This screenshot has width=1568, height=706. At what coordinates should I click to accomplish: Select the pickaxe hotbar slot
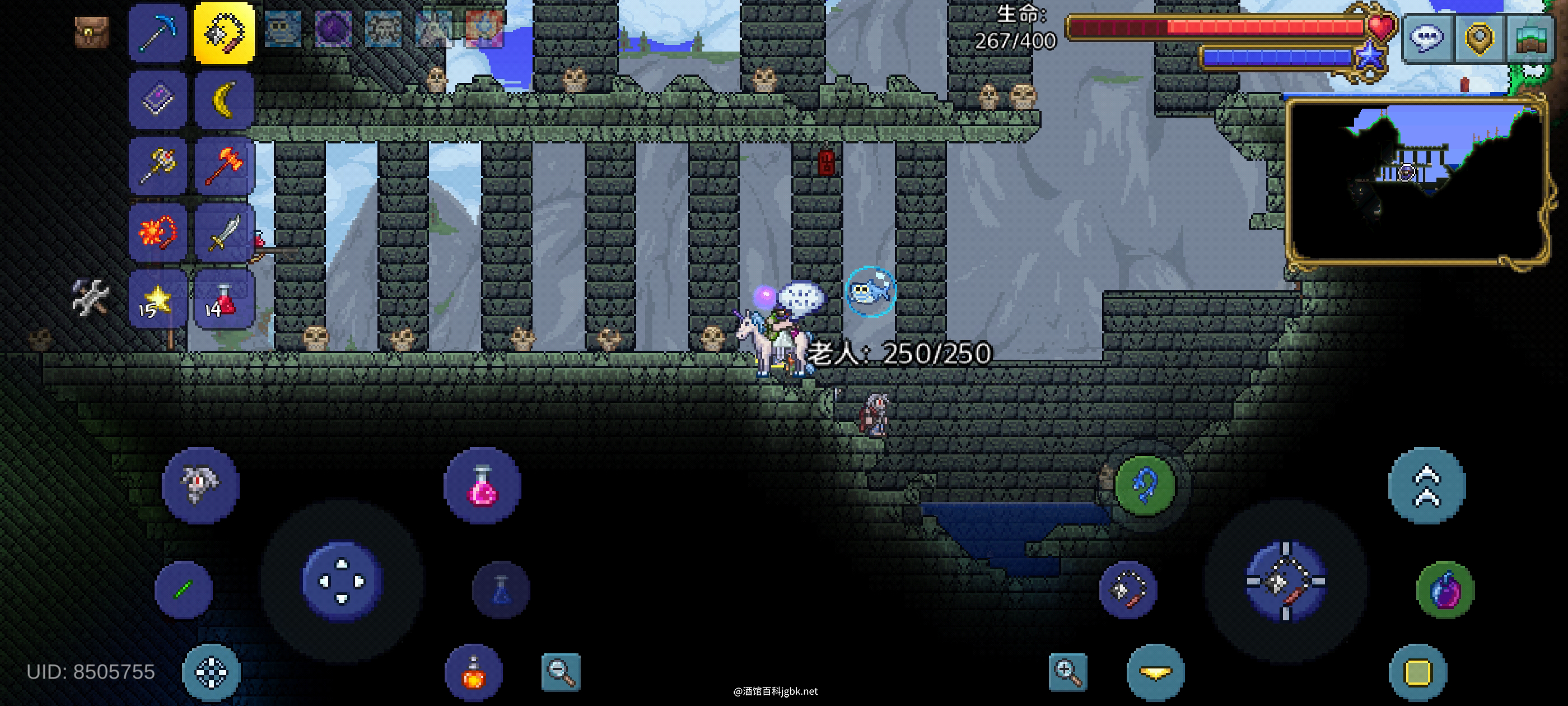158,32
